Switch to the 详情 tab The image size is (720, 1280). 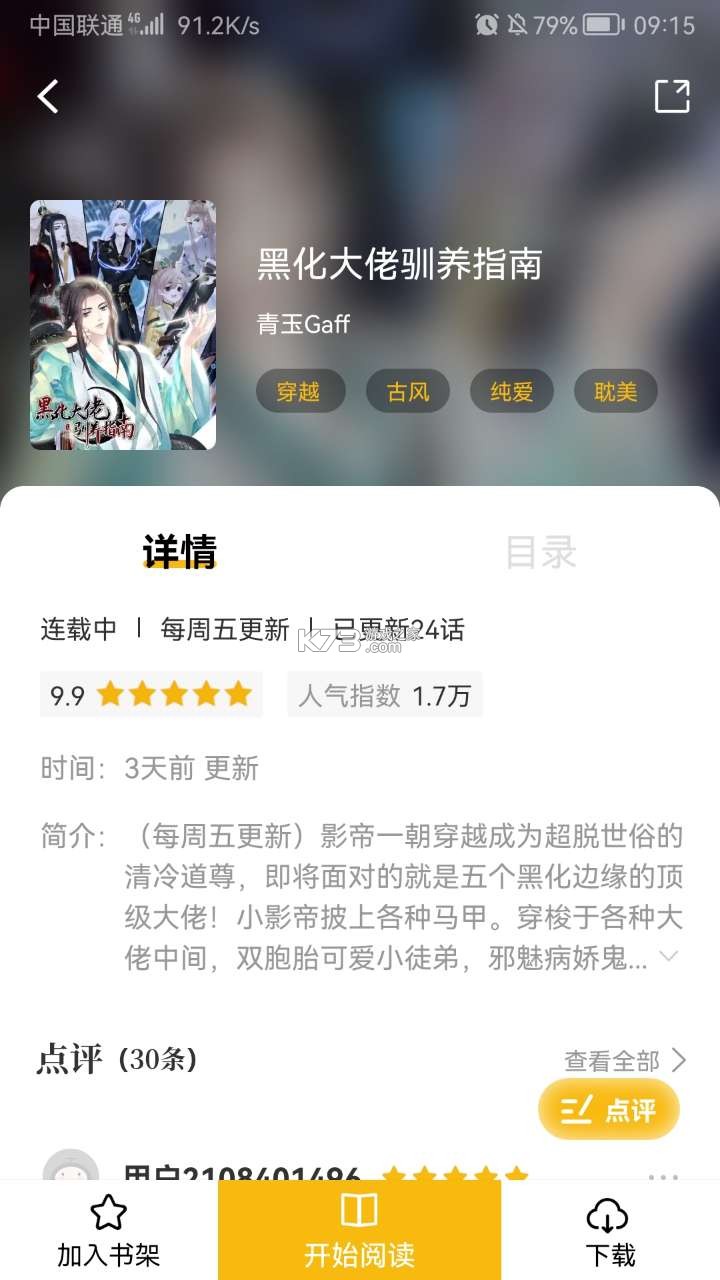180,552
